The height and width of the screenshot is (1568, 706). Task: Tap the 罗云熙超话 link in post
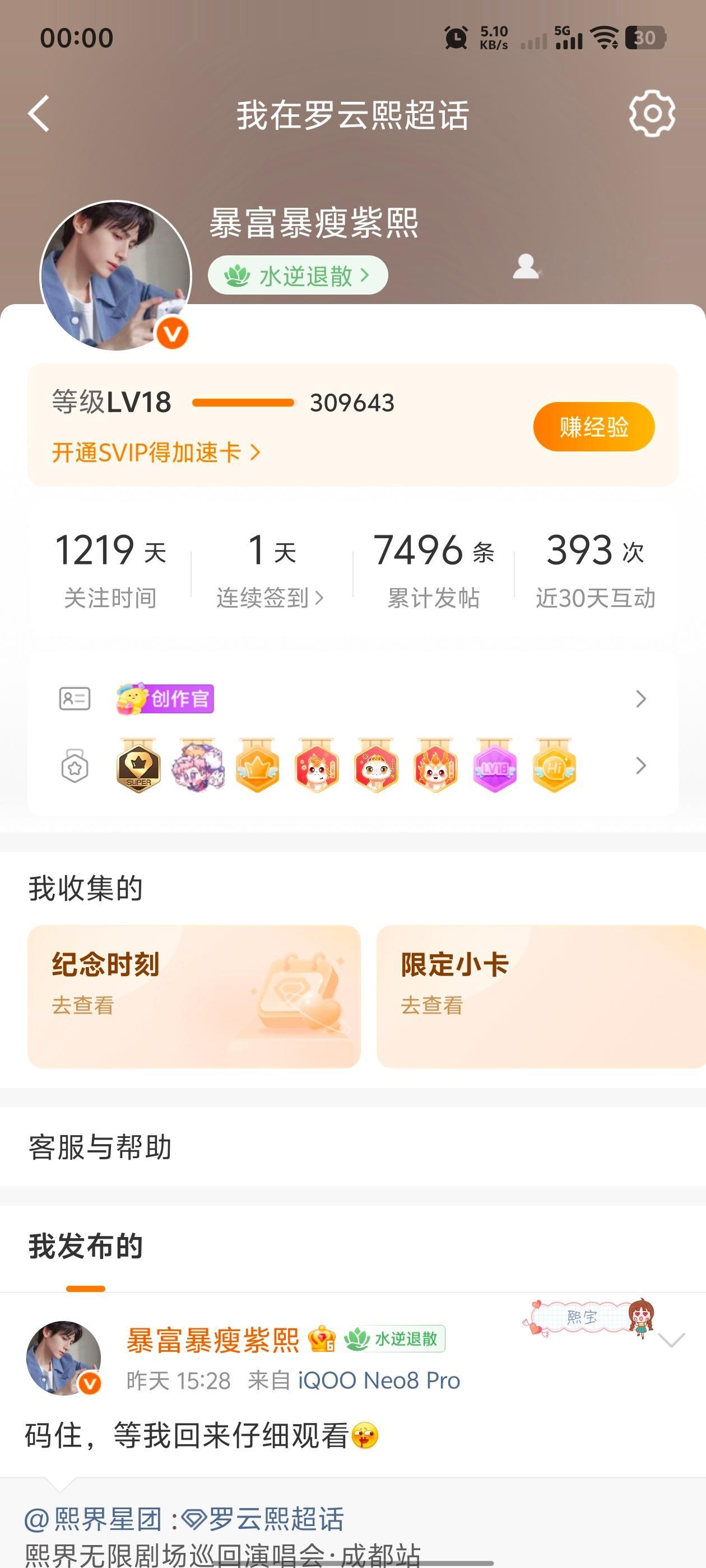(x=264, y=1519)
